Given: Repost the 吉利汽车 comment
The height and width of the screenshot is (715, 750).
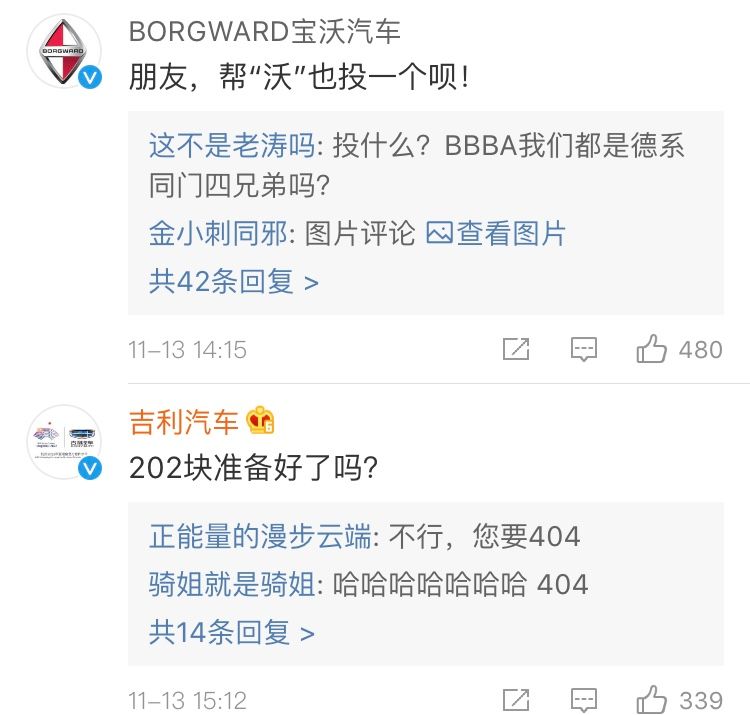Looking at the screenshot, I should point(515,699).
